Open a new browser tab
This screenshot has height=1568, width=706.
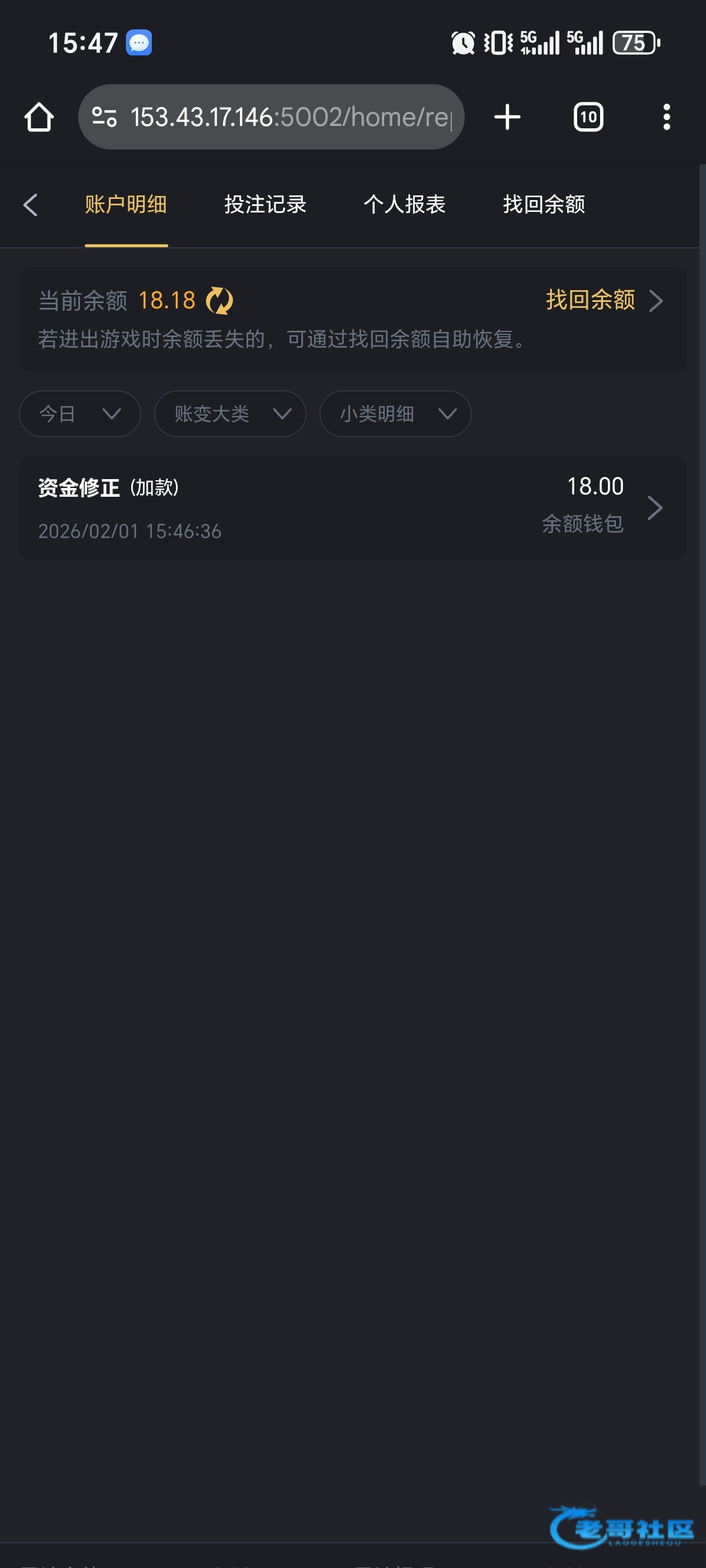(507, 117)
